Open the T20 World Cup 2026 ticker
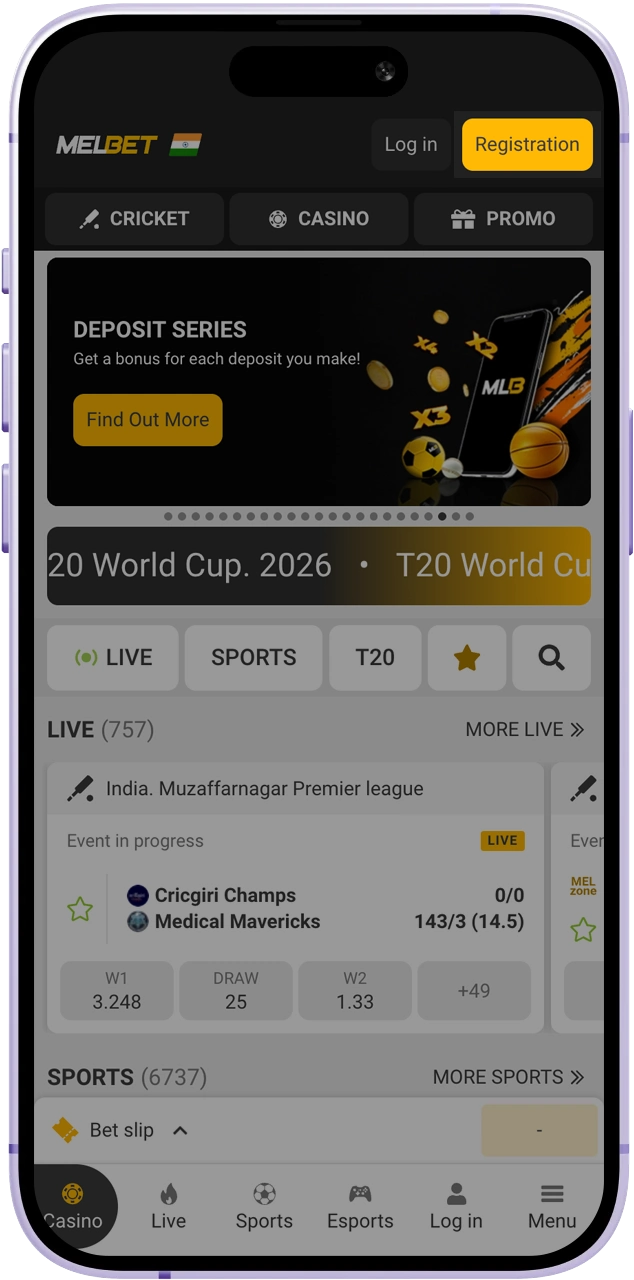Screen dimensions: 634x1280 point(318,566)
